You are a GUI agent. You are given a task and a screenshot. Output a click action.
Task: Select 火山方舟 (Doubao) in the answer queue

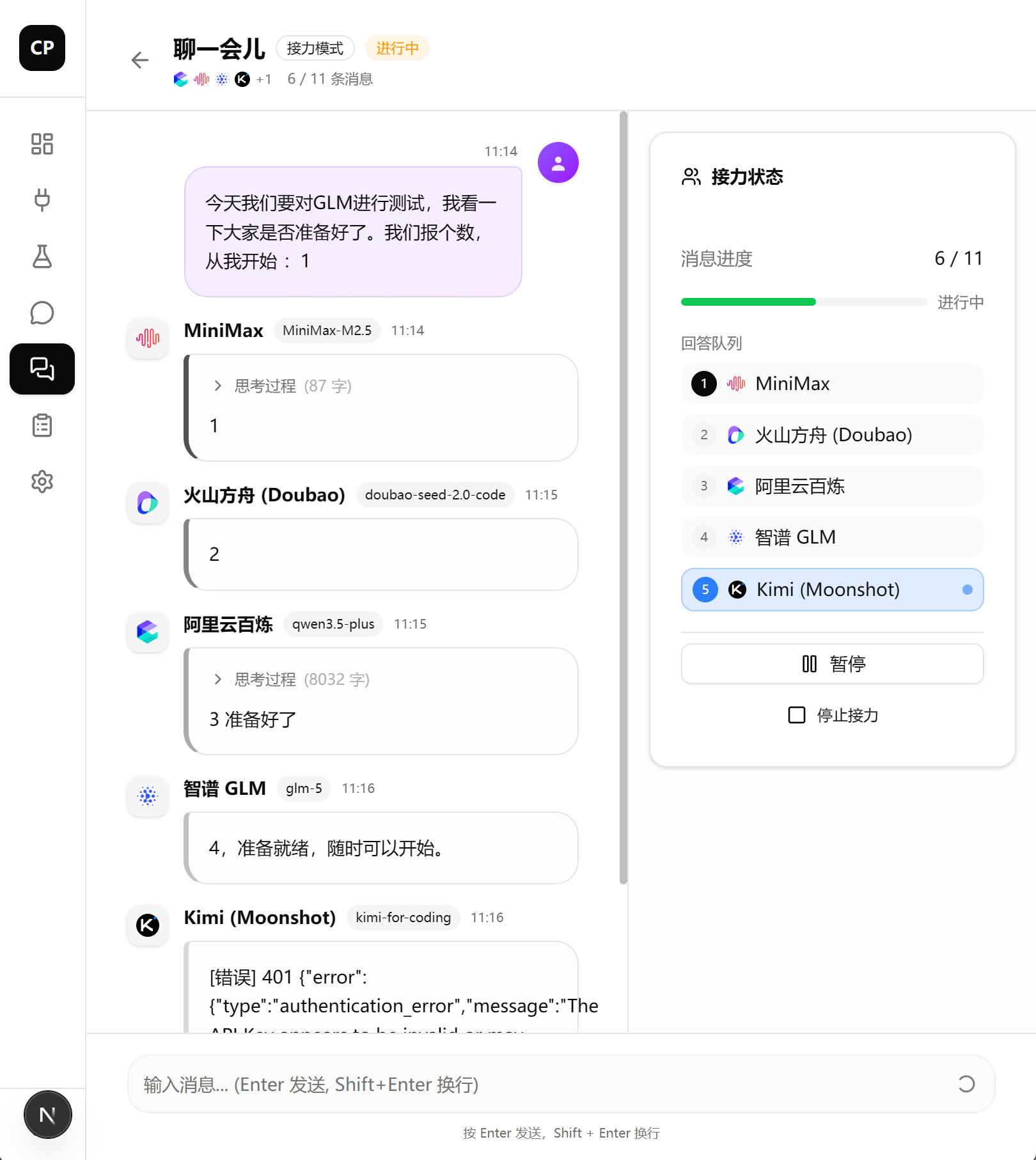(x=832, y=435)
